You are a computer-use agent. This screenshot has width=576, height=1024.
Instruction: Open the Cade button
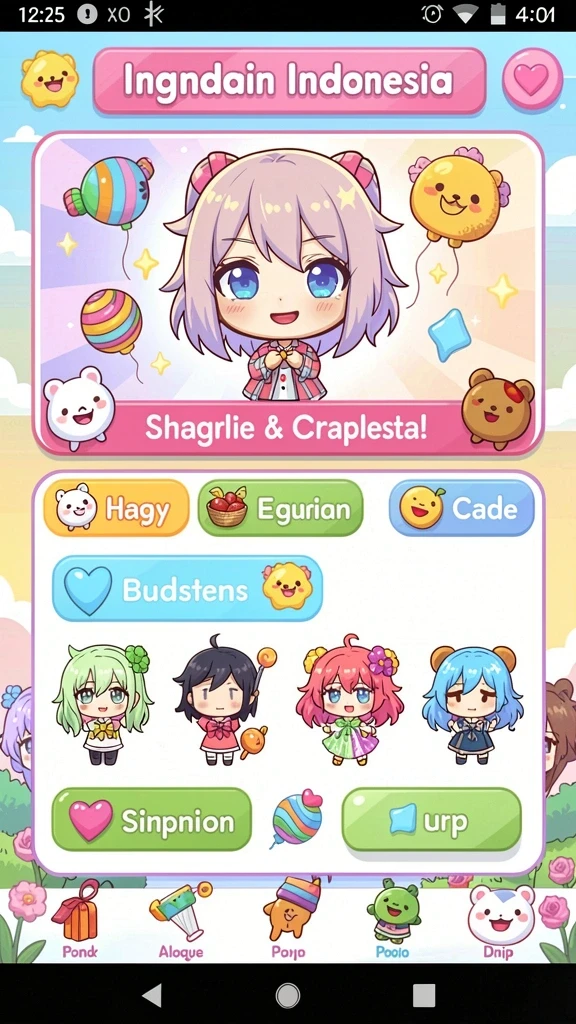tap(462, 508)
